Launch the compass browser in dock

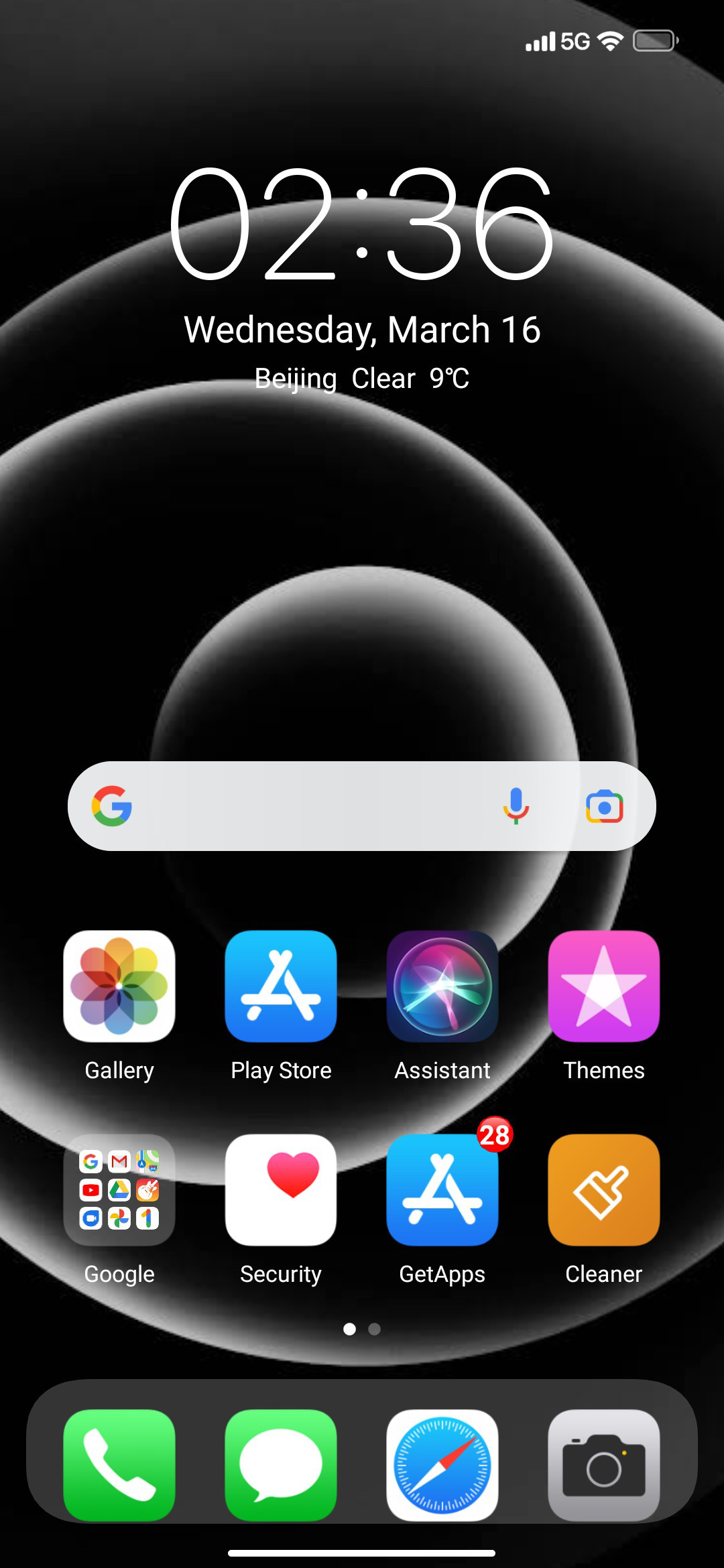point(442,1465)
